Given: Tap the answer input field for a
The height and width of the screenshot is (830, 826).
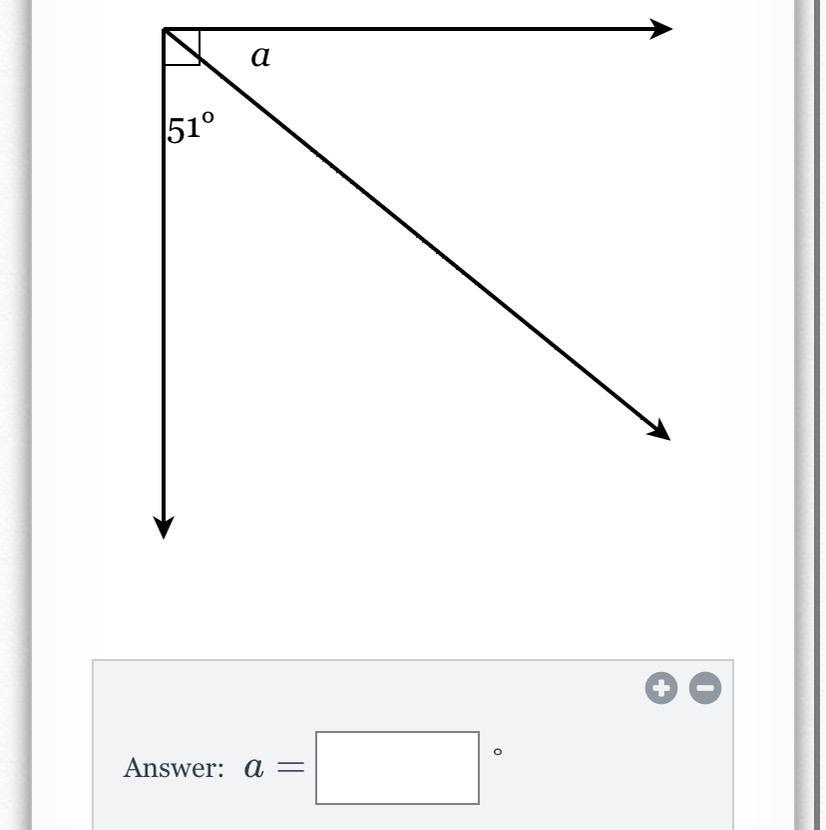Looking at the screenshot, I should (397, 768).
